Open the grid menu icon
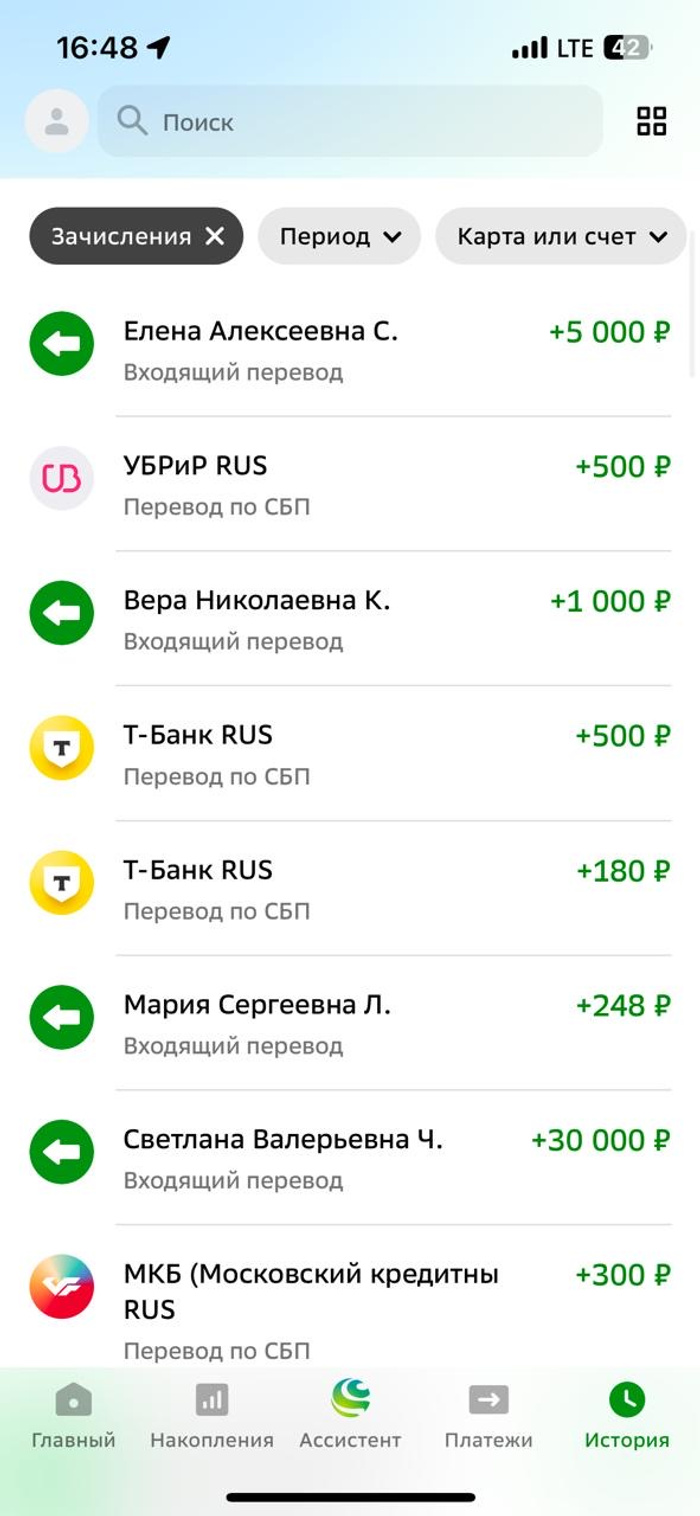 651,122
